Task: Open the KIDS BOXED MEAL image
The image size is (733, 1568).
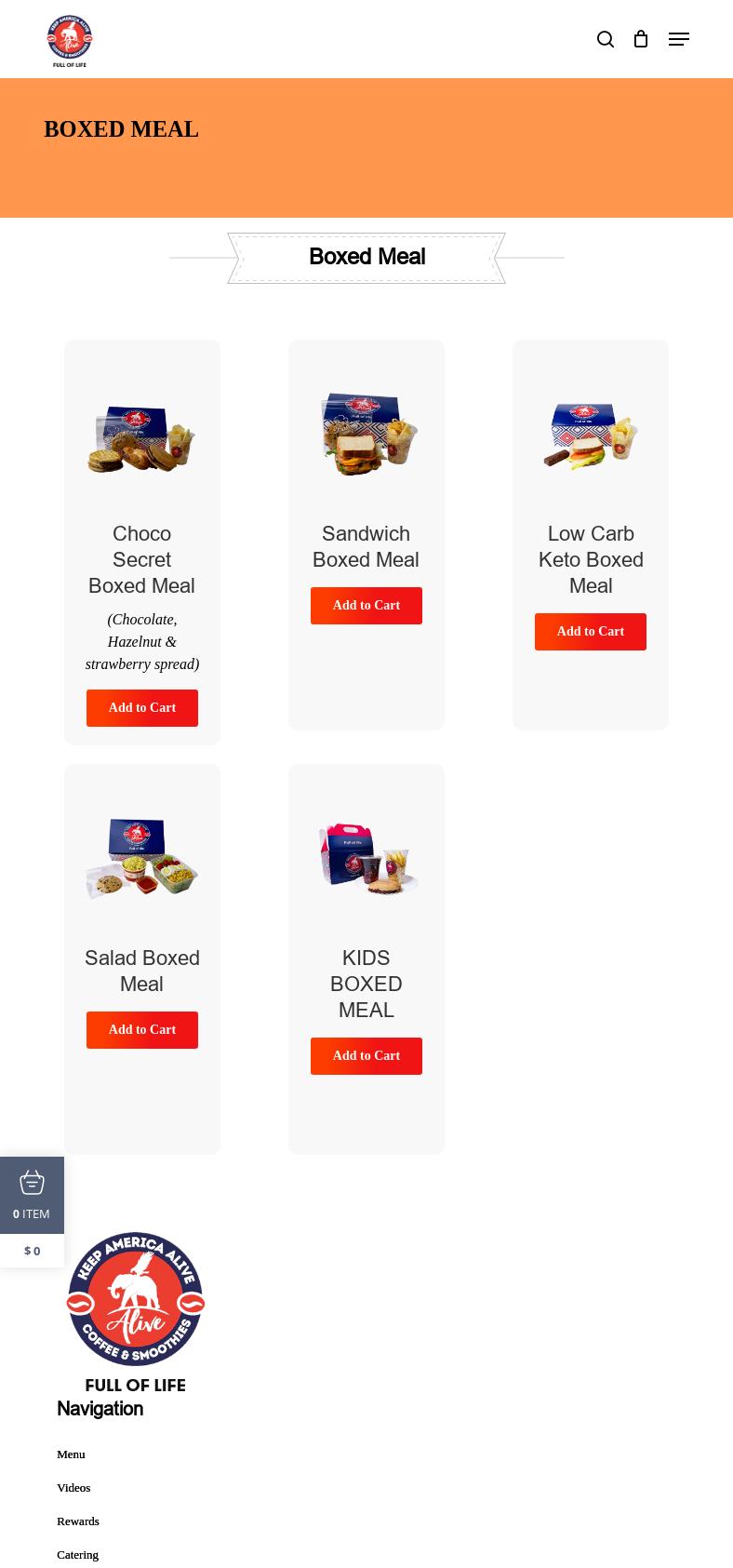Action: point(366,858)
